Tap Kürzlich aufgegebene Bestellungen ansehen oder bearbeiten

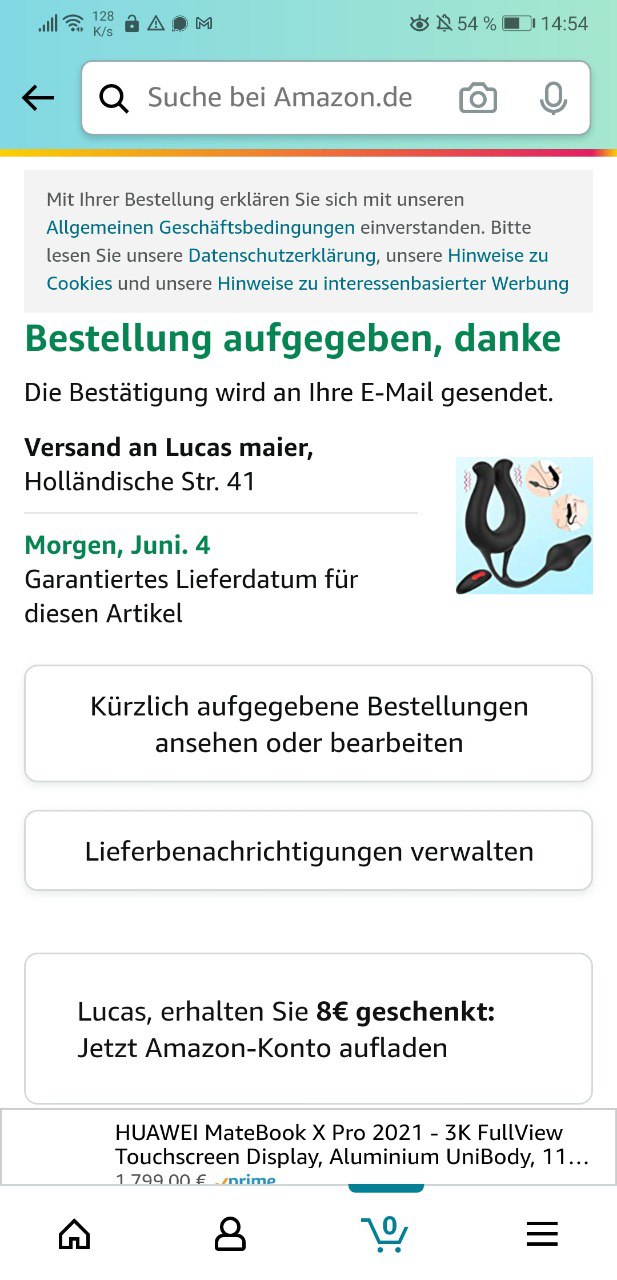coord(308,724)
